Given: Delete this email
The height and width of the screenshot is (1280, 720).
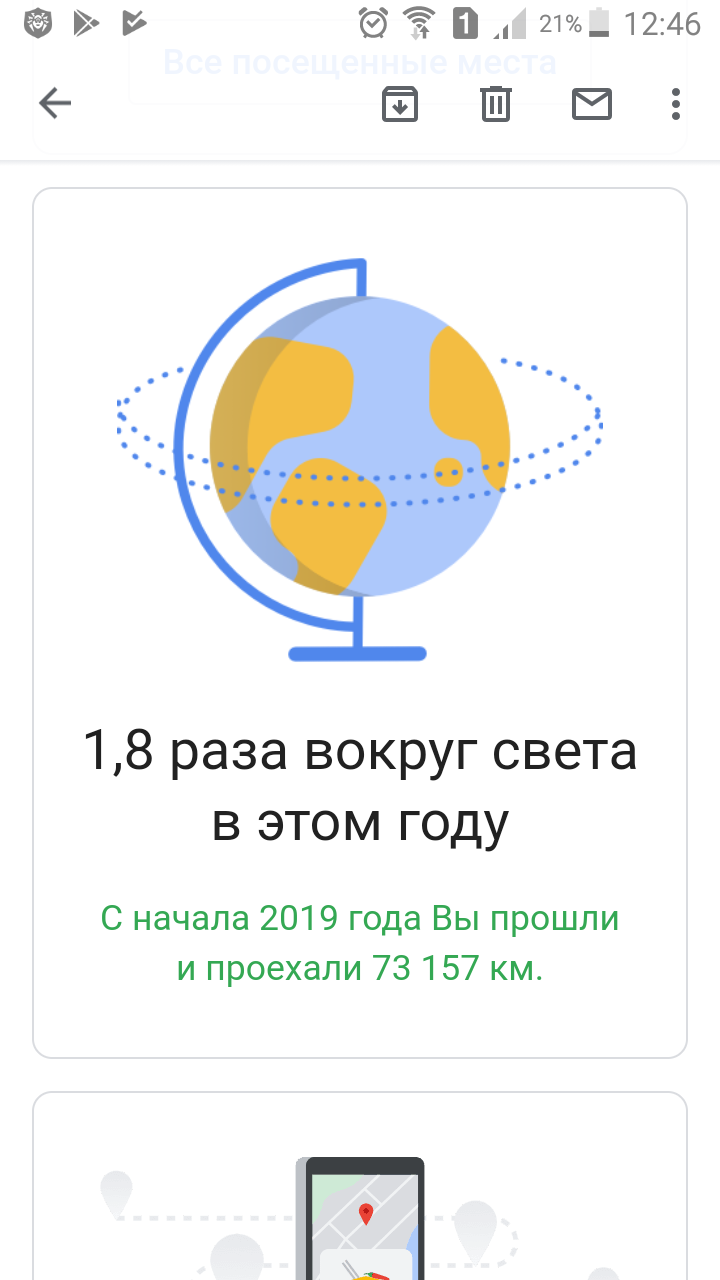Looking at the screenshot, I should [496, 104].
